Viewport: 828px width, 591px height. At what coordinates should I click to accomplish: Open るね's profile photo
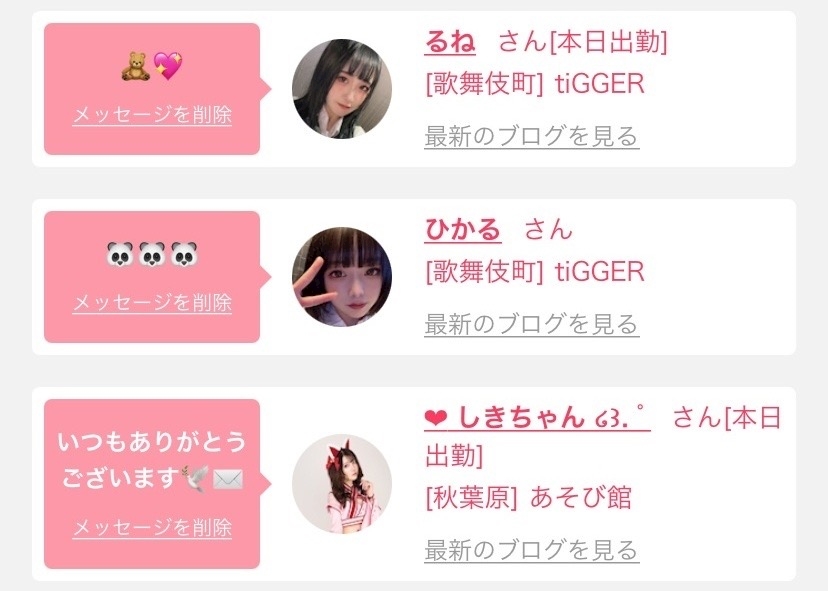(x=342, y=89)
